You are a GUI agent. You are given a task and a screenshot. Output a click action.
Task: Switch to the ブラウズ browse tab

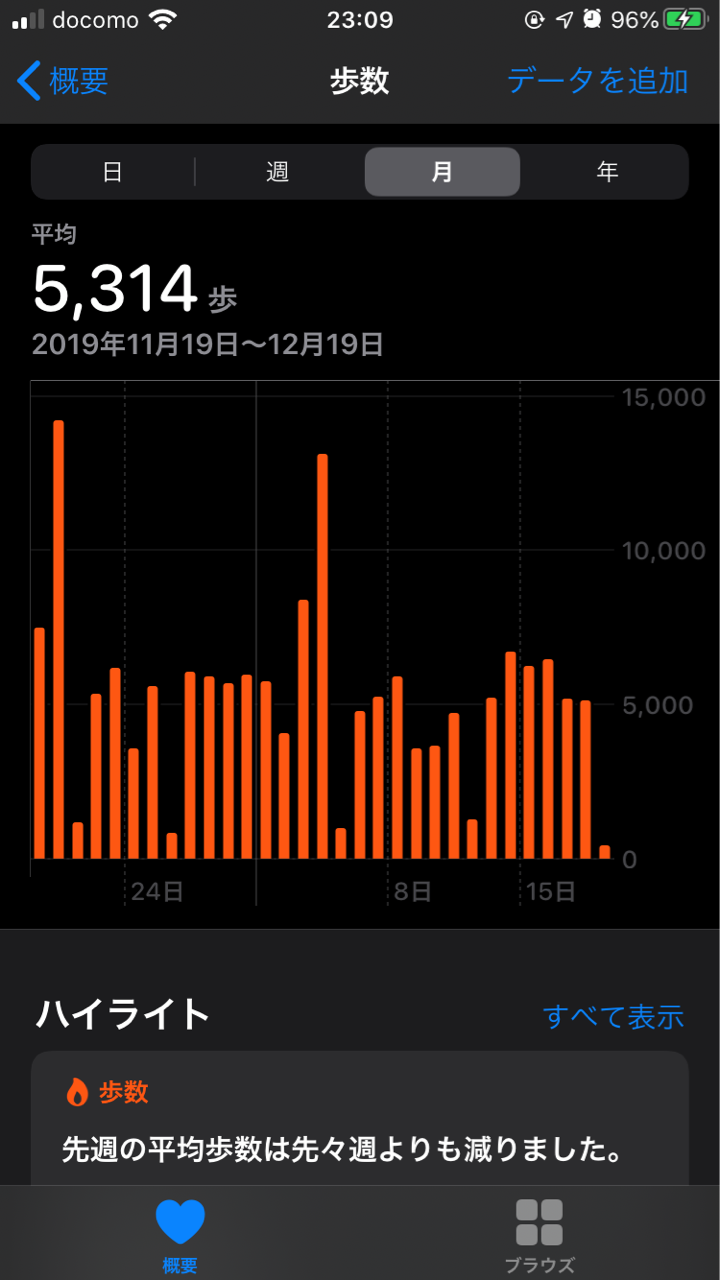pos(539,1236)
